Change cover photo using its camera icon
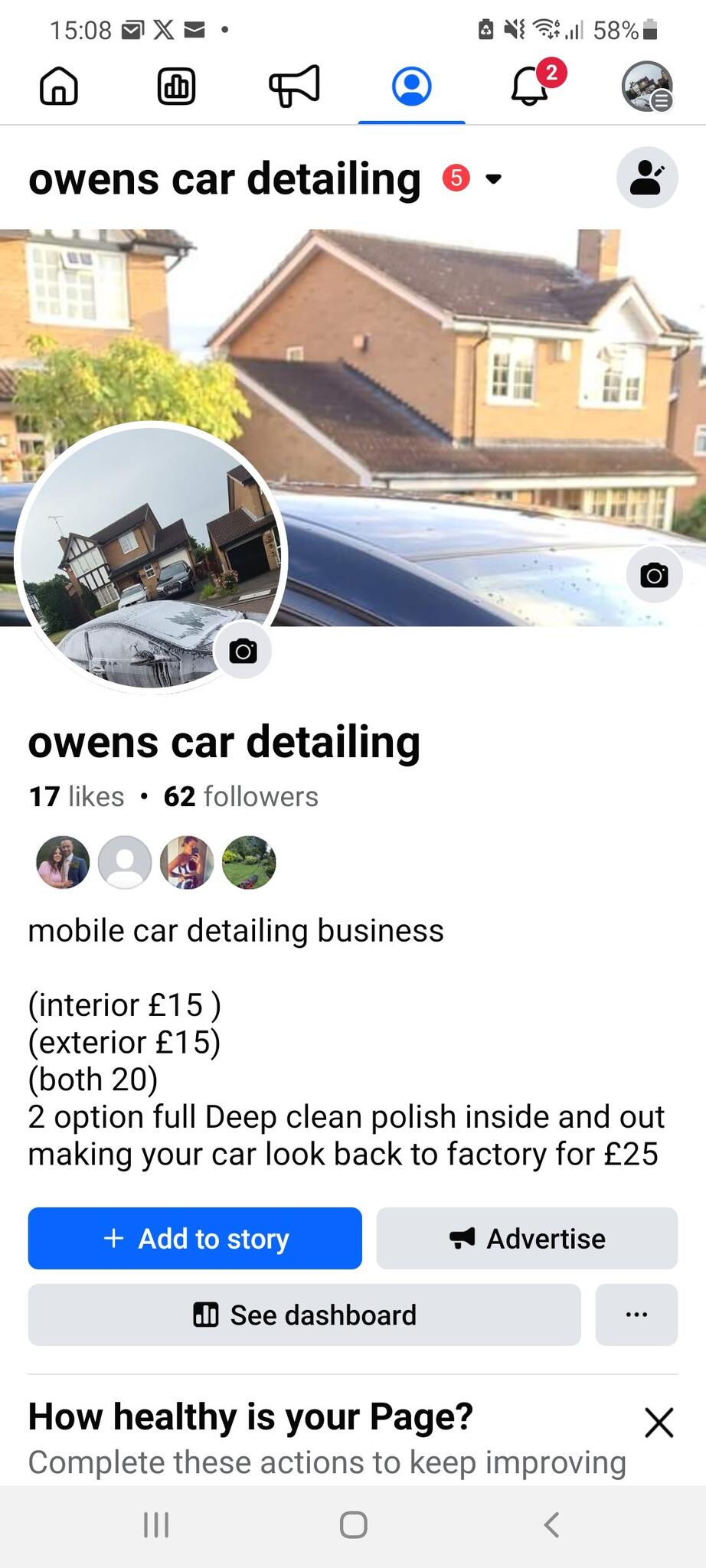706x1568 pixels. (x=653, y=576)
